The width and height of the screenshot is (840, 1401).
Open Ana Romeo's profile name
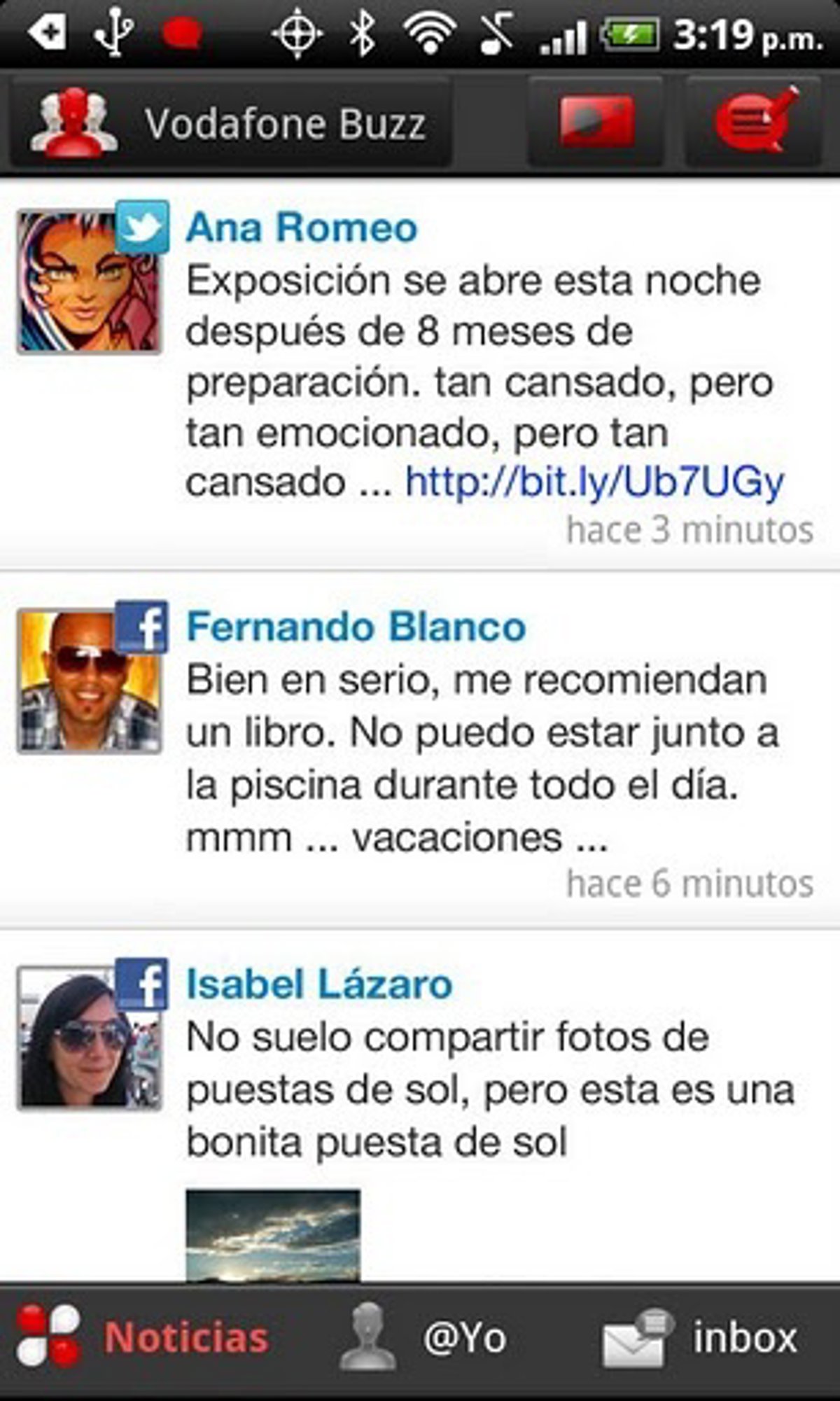tap(302, 228)
